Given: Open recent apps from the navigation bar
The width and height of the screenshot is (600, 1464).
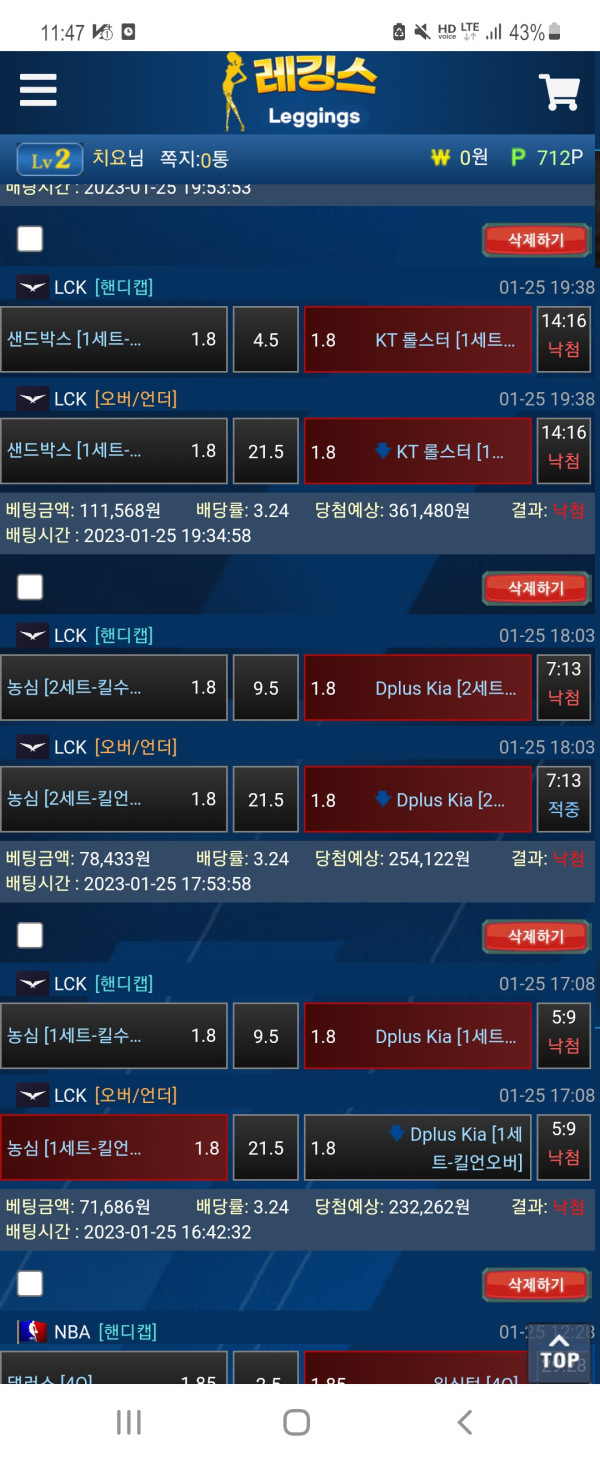Looking at the screenshot, I should click(x=129, y=1422).
